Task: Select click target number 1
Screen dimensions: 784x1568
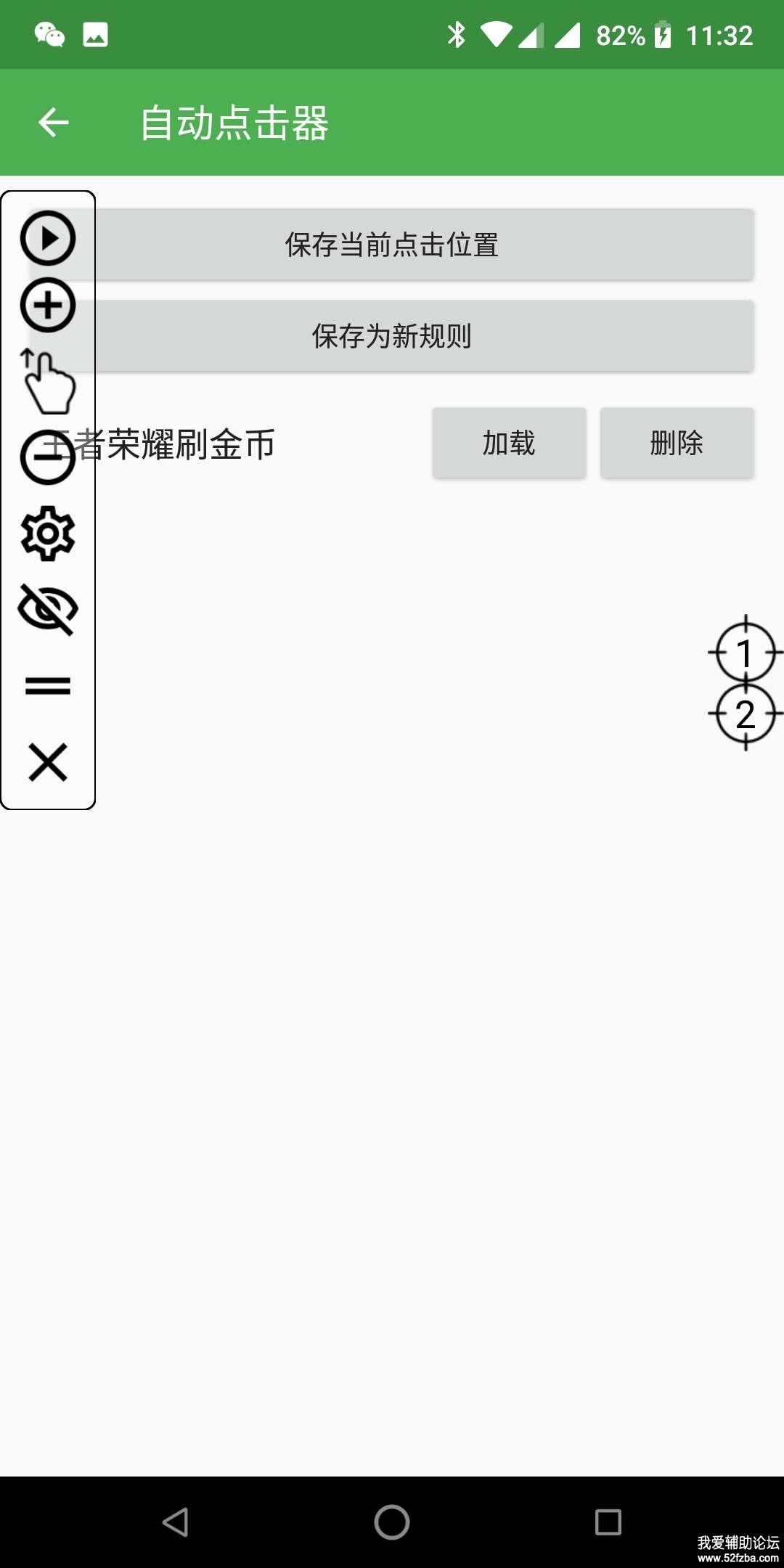Action: coord(745,652)
